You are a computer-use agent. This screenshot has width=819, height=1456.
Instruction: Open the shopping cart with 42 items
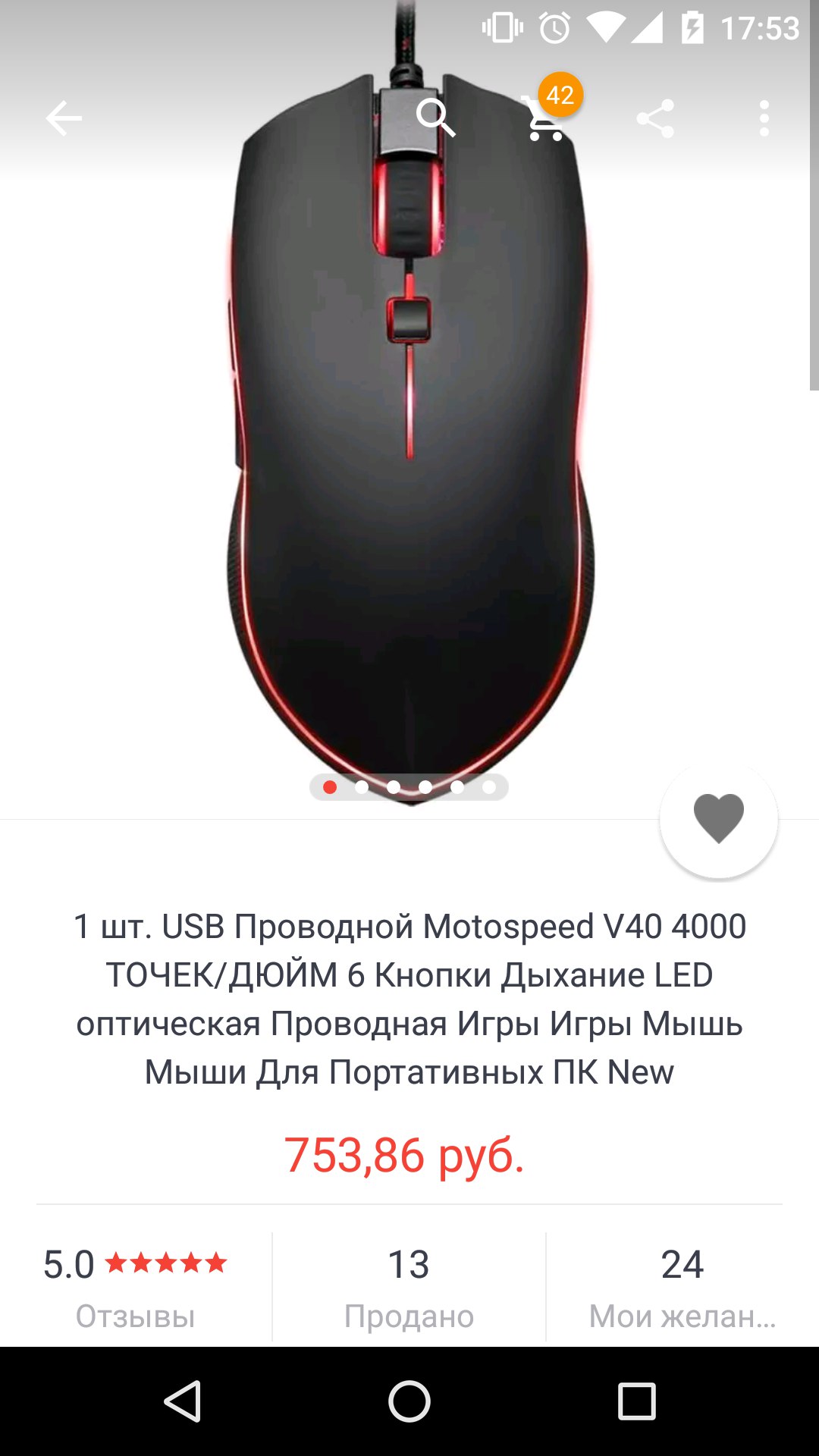click(548, 118)
